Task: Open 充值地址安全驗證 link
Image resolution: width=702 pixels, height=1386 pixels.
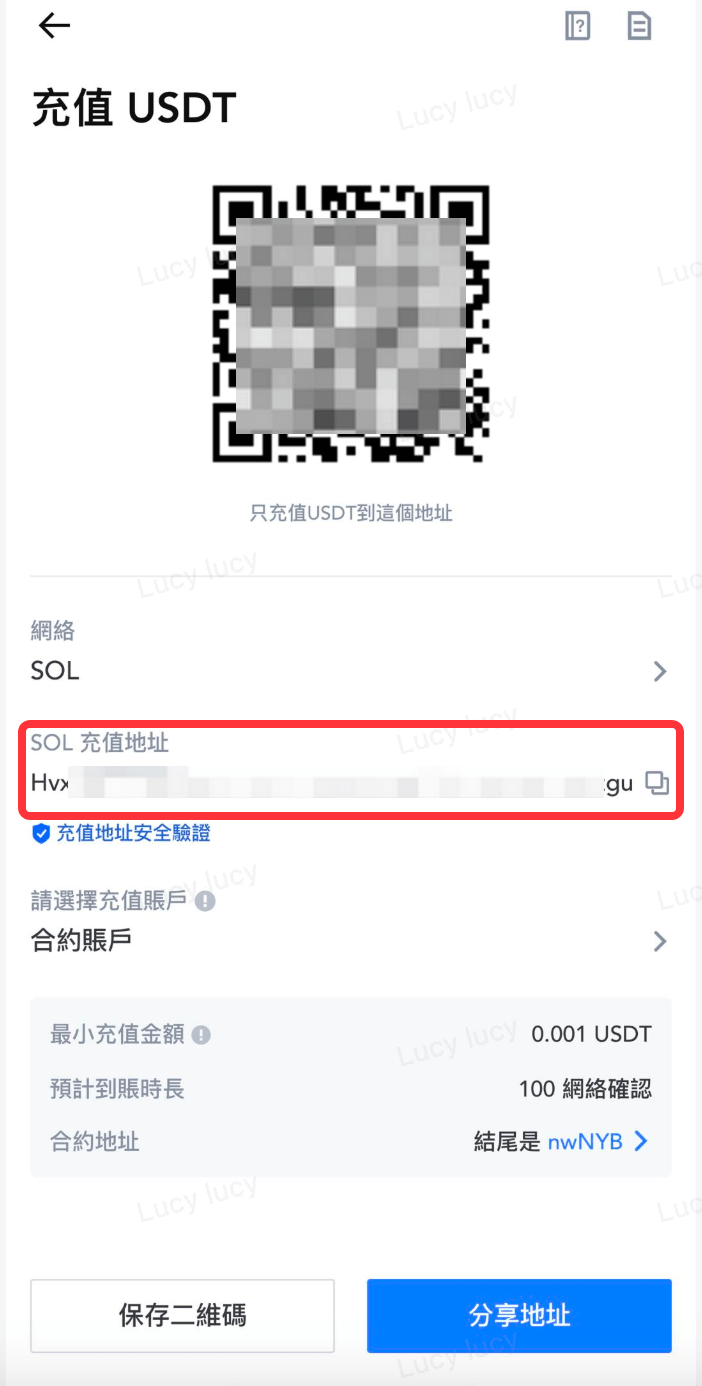Action: pyautogui.click(x=122, y=833)
